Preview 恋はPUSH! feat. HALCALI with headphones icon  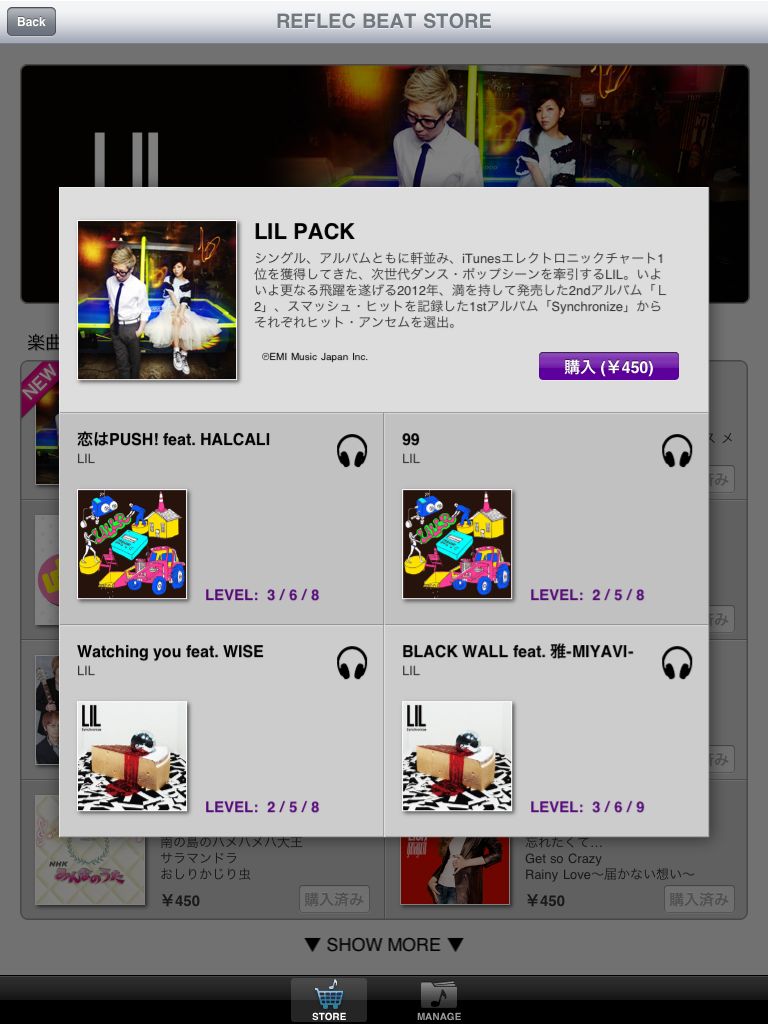click(x=352, y=451)
